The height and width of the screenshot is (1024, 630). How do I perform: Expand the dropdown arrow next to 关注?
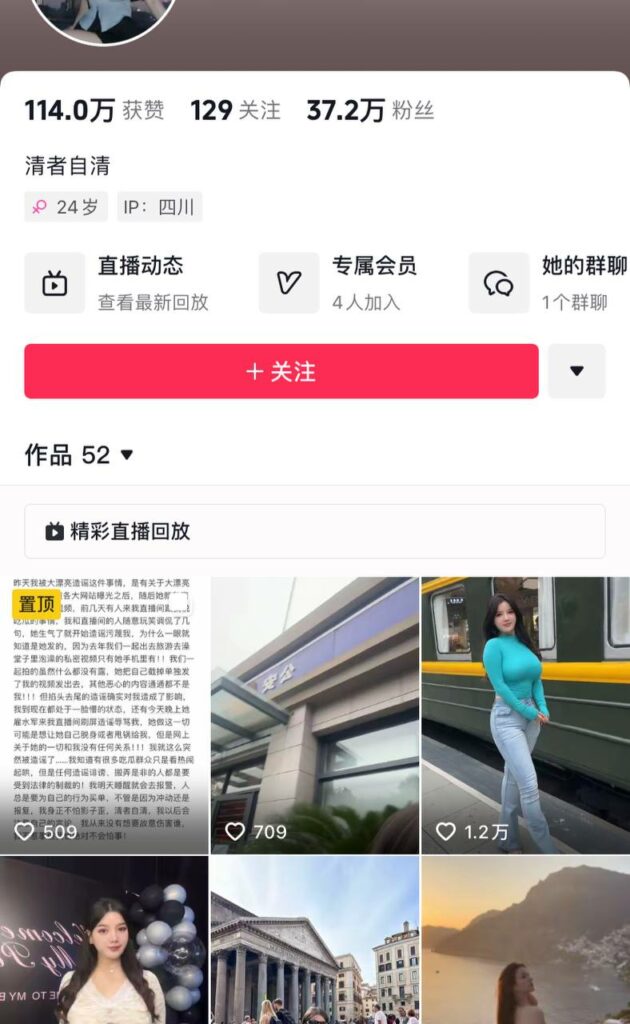point(576,371)
